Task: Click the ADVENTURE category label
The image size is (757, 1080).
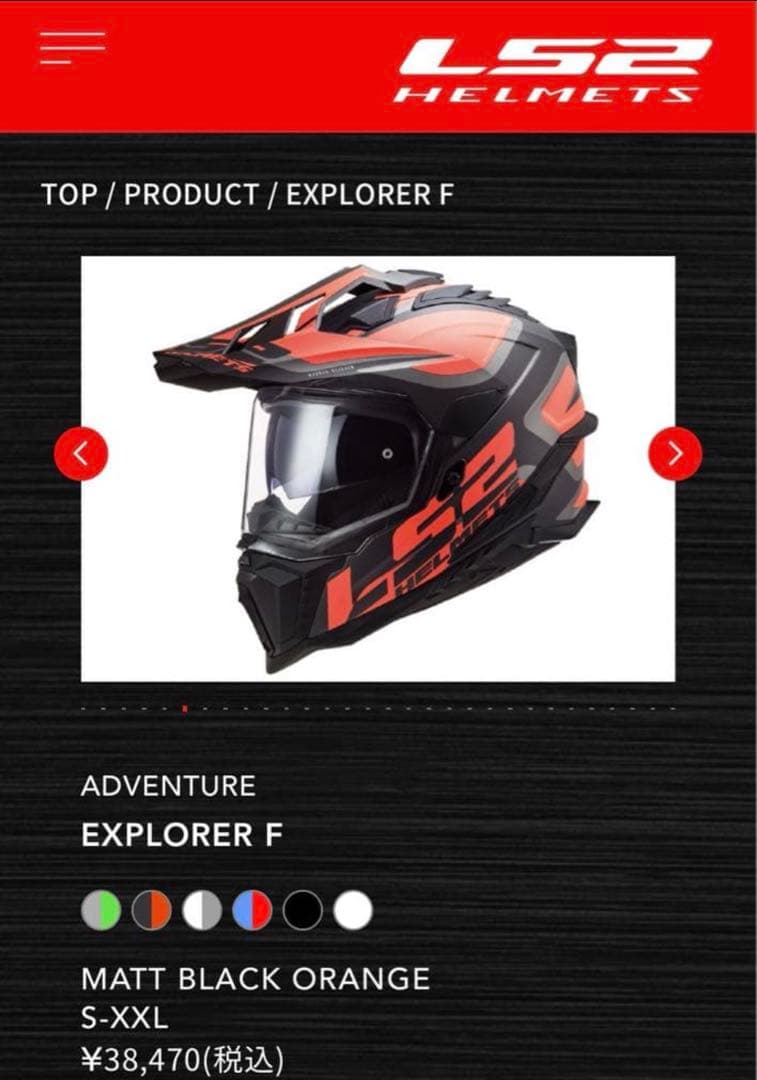Action: 167,786
